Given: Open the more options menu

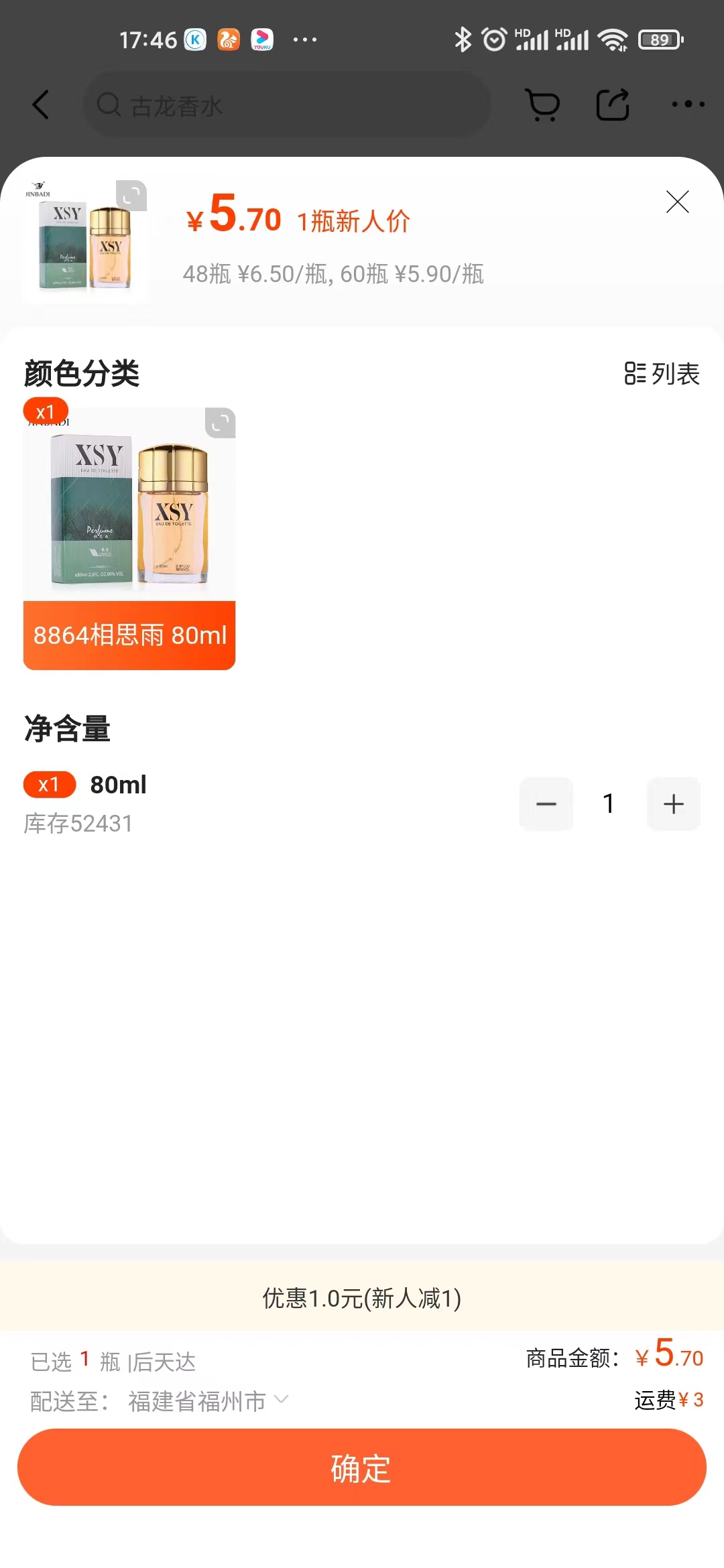Looking at the screenshot, I should click(x=688, y=105).
